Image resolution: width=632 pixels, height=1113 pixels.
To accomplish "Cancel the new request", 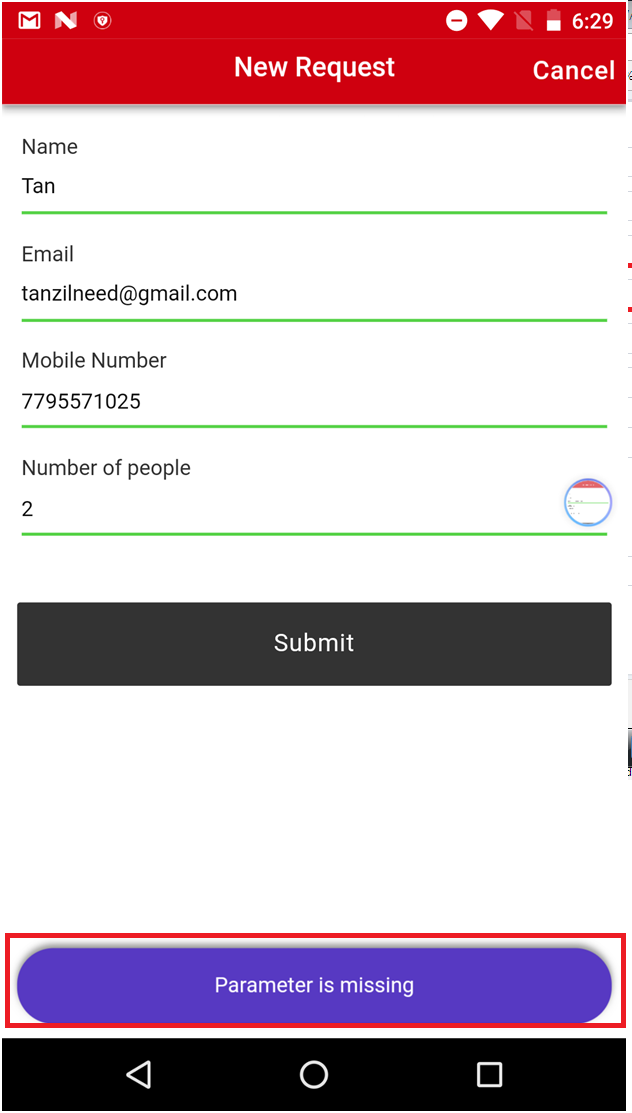I will (573, 70).
